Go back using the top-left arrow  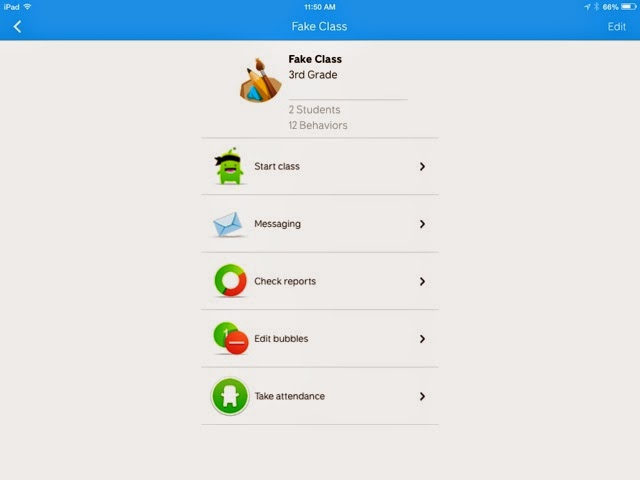click(17, 27)
